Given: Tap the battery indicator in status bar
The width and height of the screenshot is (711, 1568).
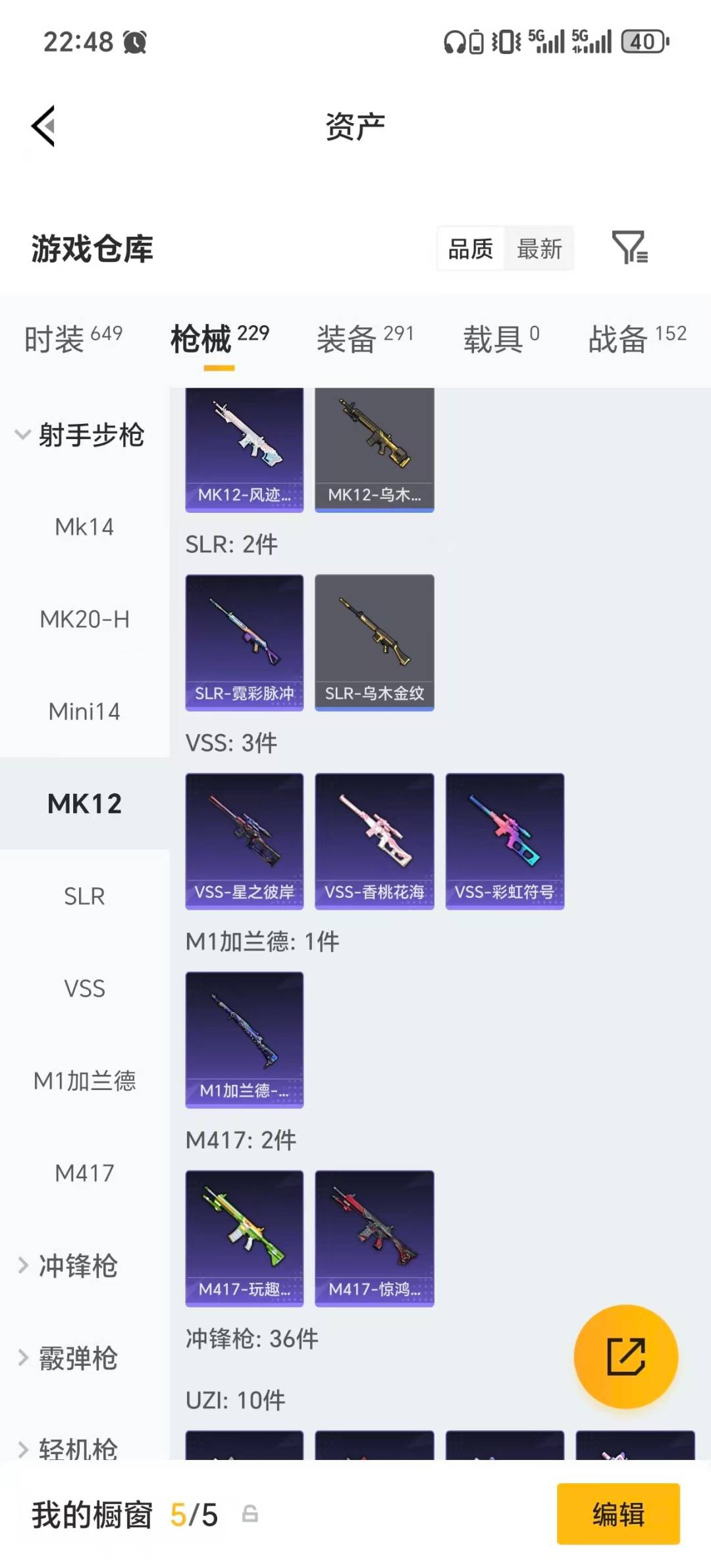Looking at the screenshot, I should [x=643, y=41].
